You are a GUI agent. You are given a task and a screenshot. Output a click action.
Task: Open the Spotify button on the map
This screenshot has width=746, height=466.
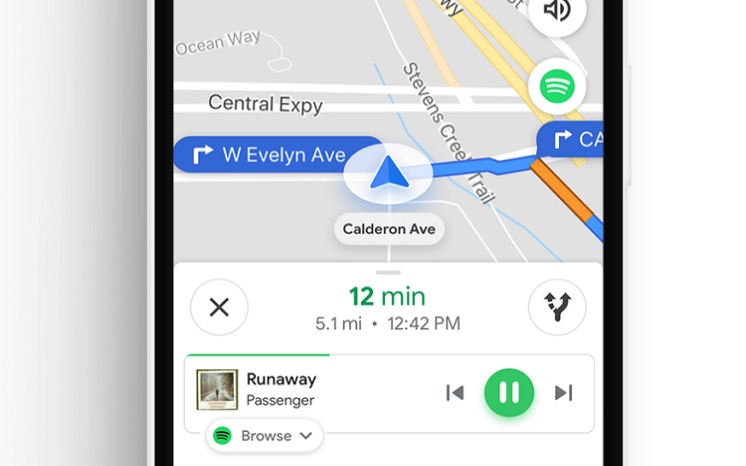(x=557, y=87)
